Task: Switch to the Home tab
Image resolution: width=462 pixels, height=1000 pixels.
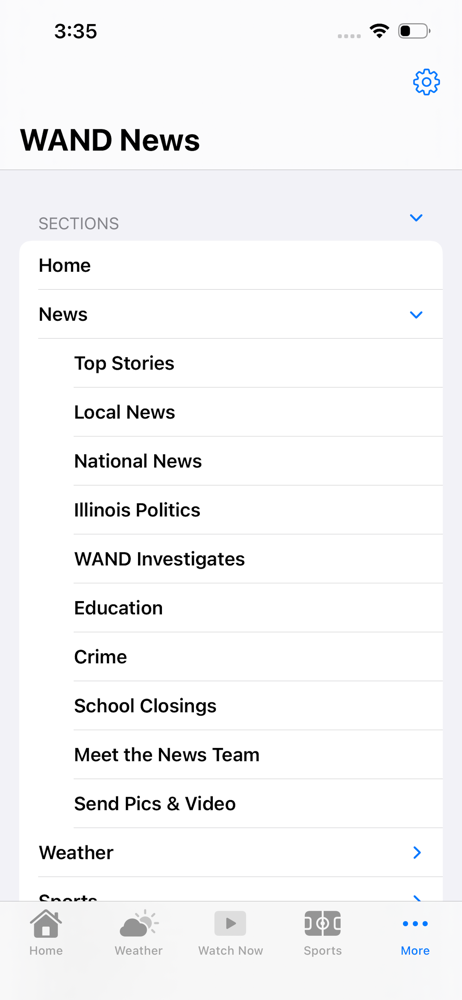Action: coord(46,933)
